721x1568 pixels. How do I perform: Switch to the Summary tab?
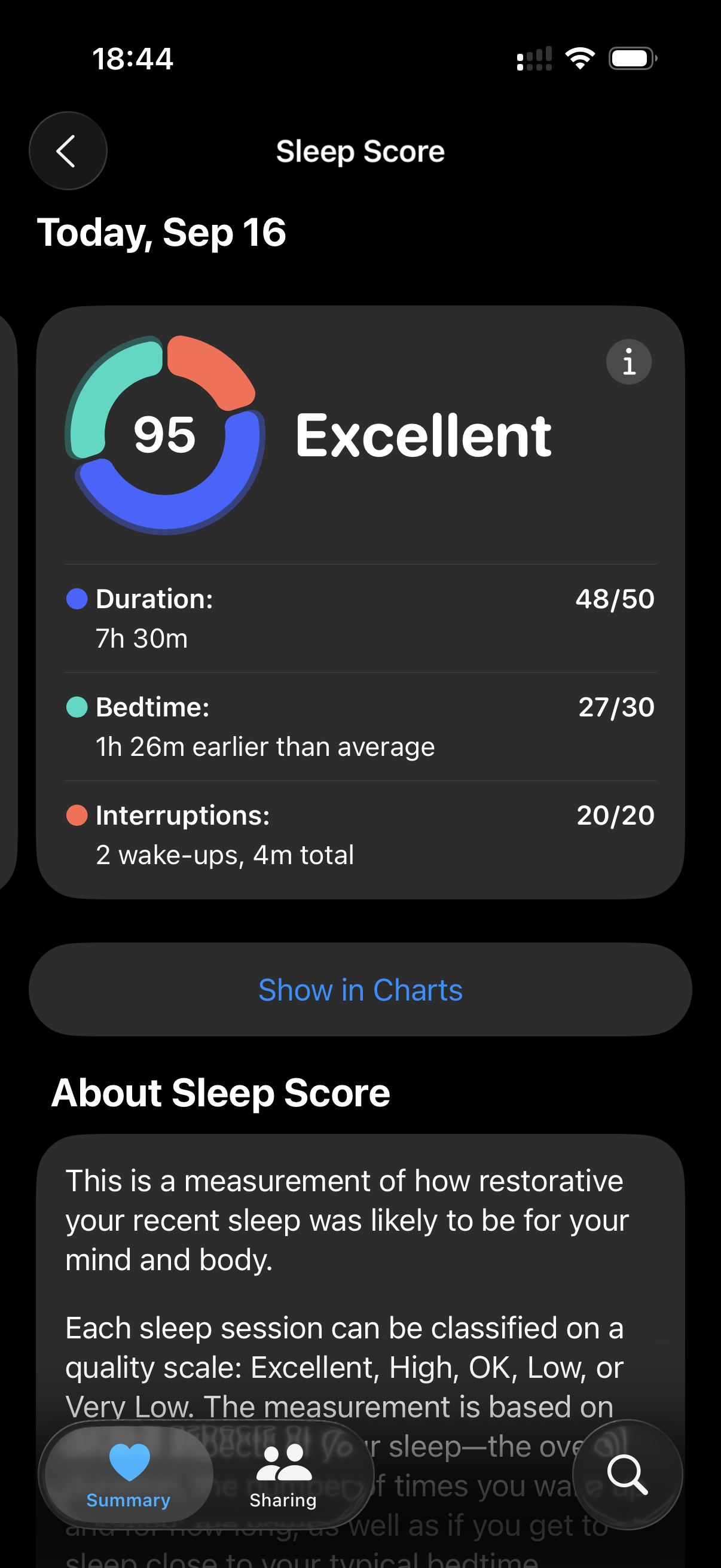tap(129, 1474)
